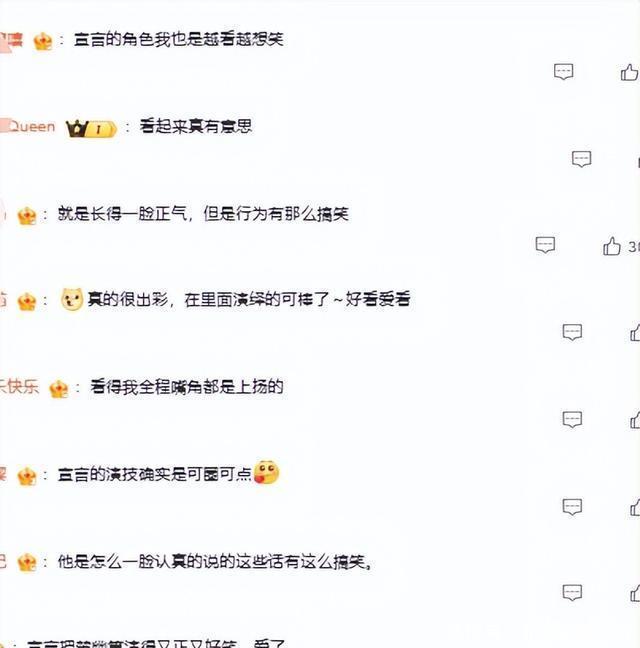
Task: Reply to comment '宣言的演技确实是可圈可点'
Action: coord(572,506)
